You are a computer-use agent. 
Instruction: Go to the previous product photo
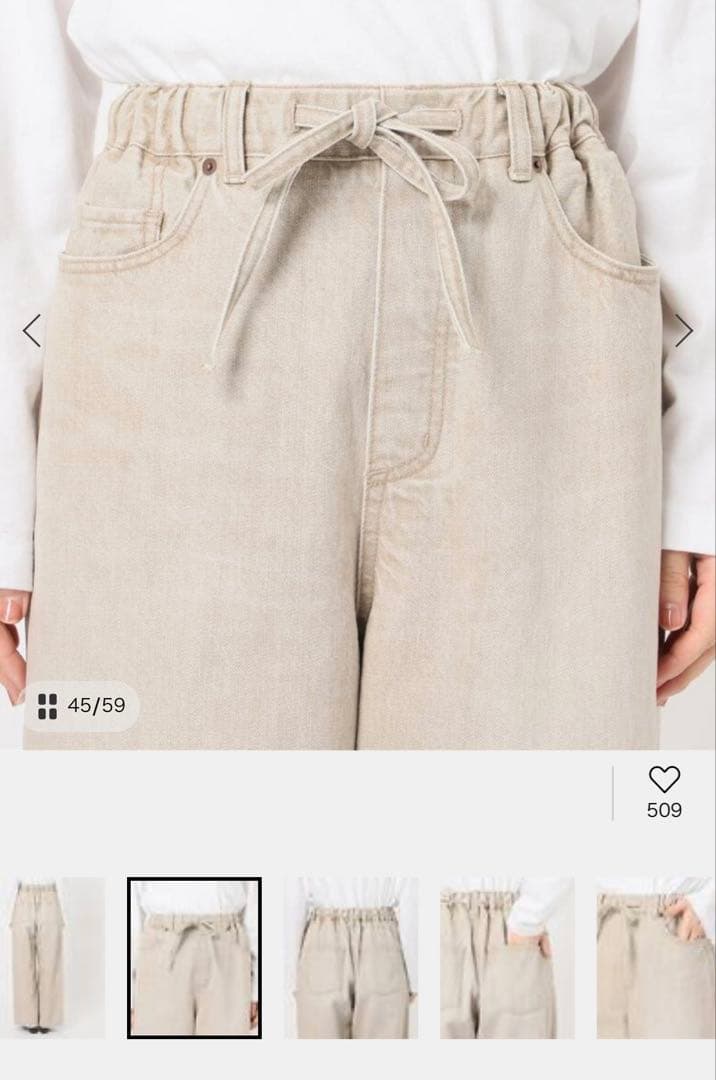coord(32,330)
